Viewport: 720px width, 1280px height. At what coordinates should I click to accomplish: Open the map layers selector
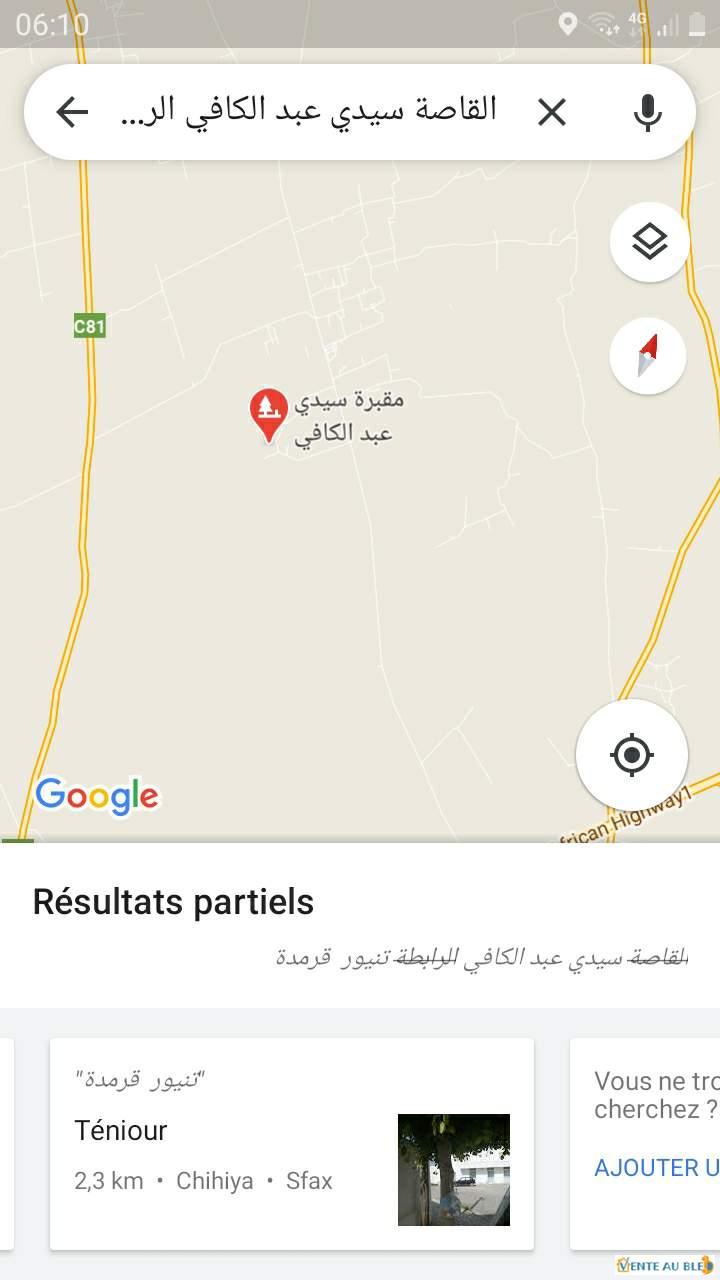pos(650,242)
